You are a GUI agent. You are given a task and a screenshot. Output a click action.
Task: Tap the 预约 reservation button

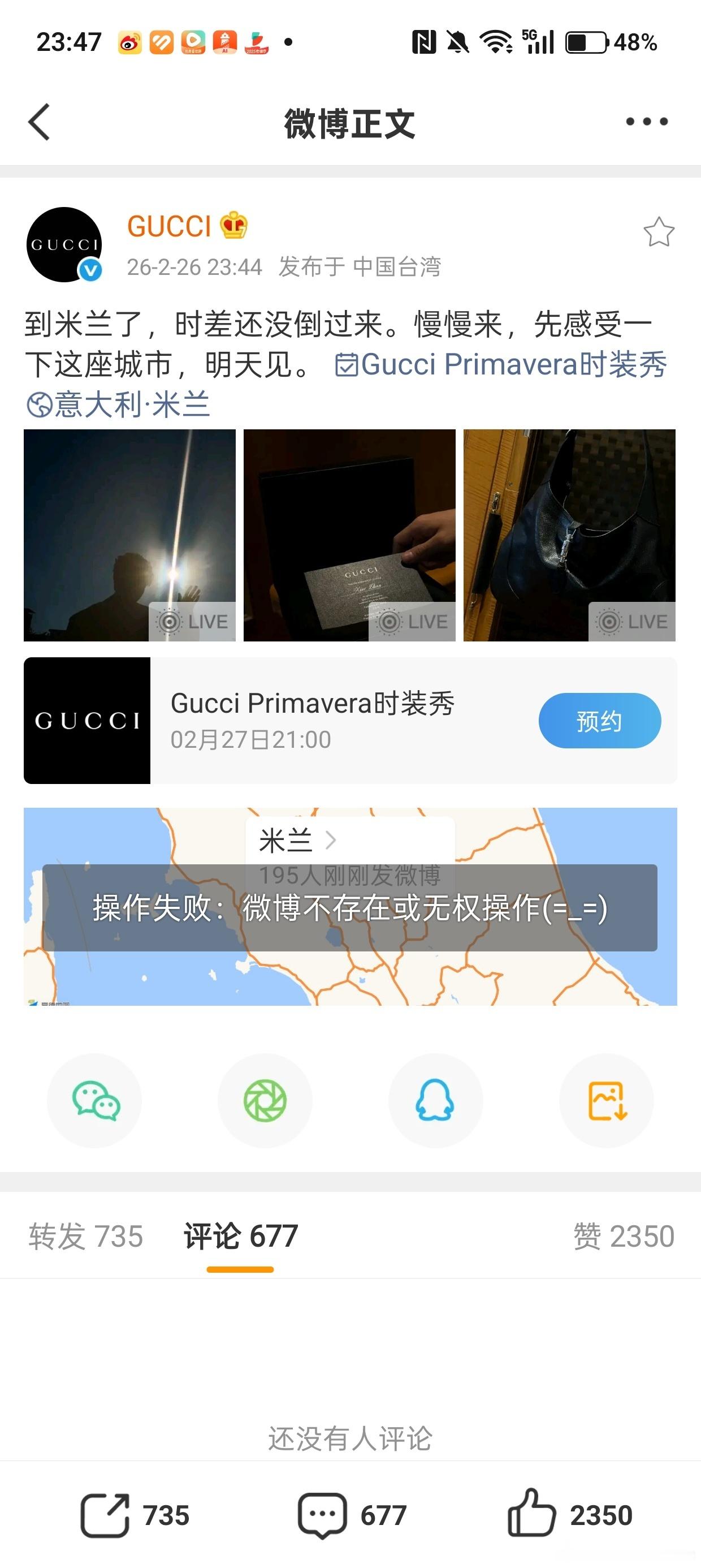599,721
